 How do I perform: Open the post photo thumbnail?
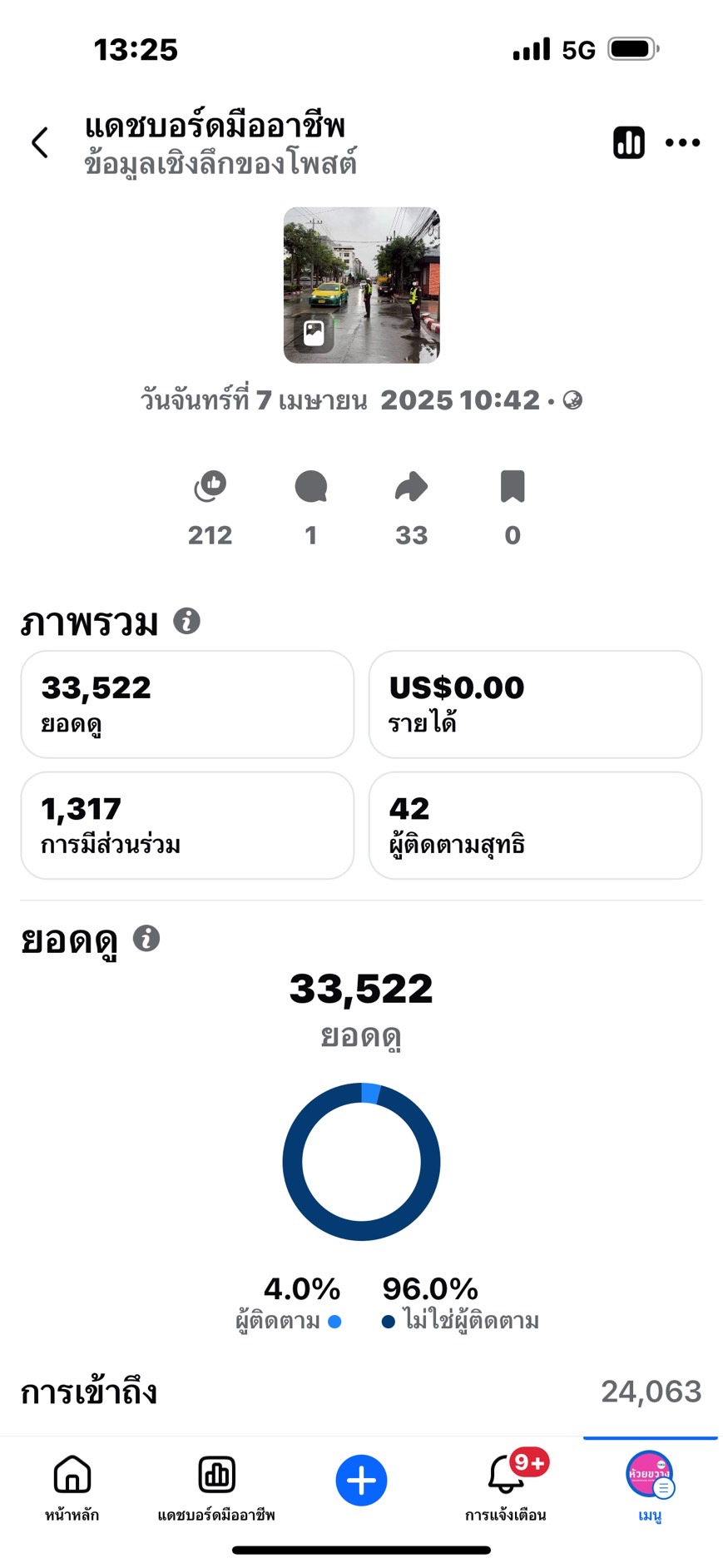click(x=361, y=285)
